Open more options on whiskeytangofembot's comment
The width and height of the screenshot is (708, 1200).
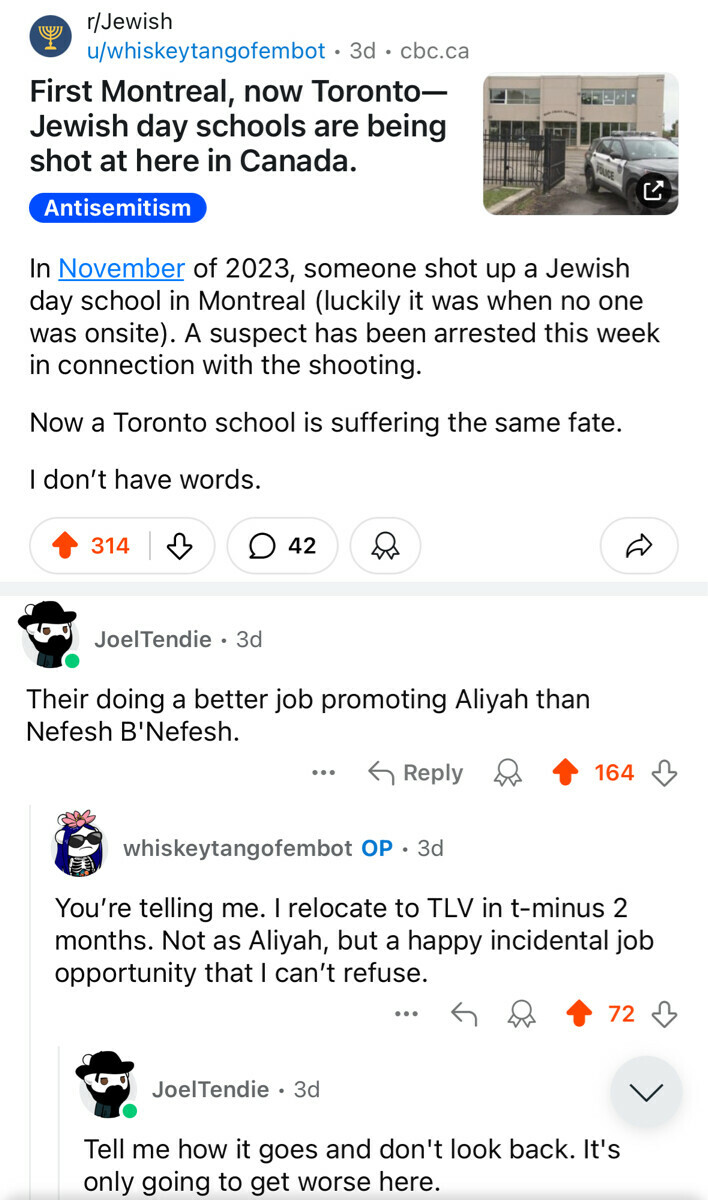point(405,1014)
